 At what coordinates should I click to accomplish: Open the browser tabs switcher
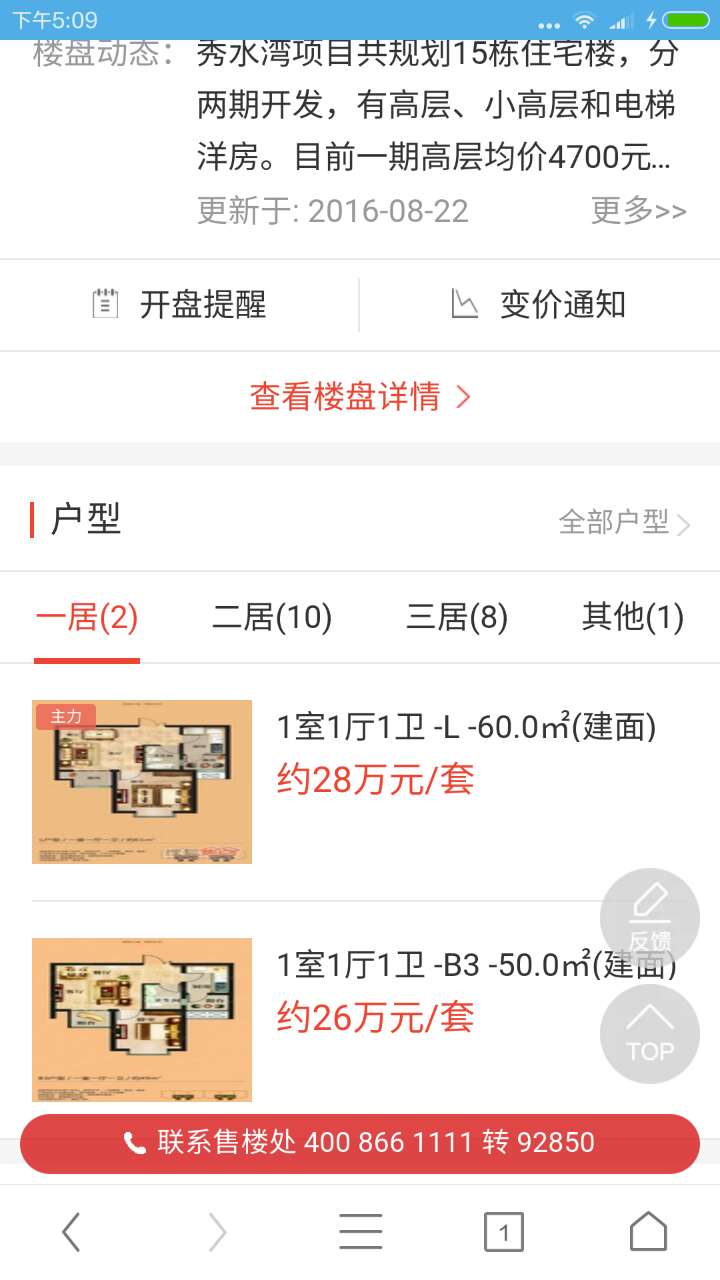click(504, 1232)
